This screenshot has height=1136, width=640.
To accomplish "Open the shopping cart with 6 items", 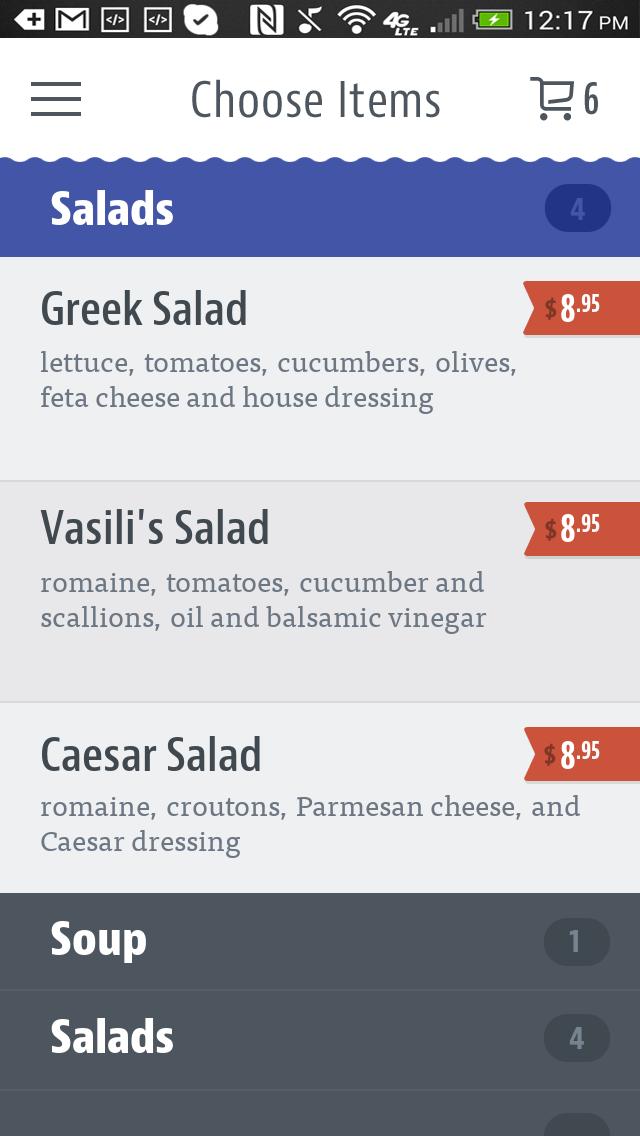I will pyautogui.click(x=563, y=99).
